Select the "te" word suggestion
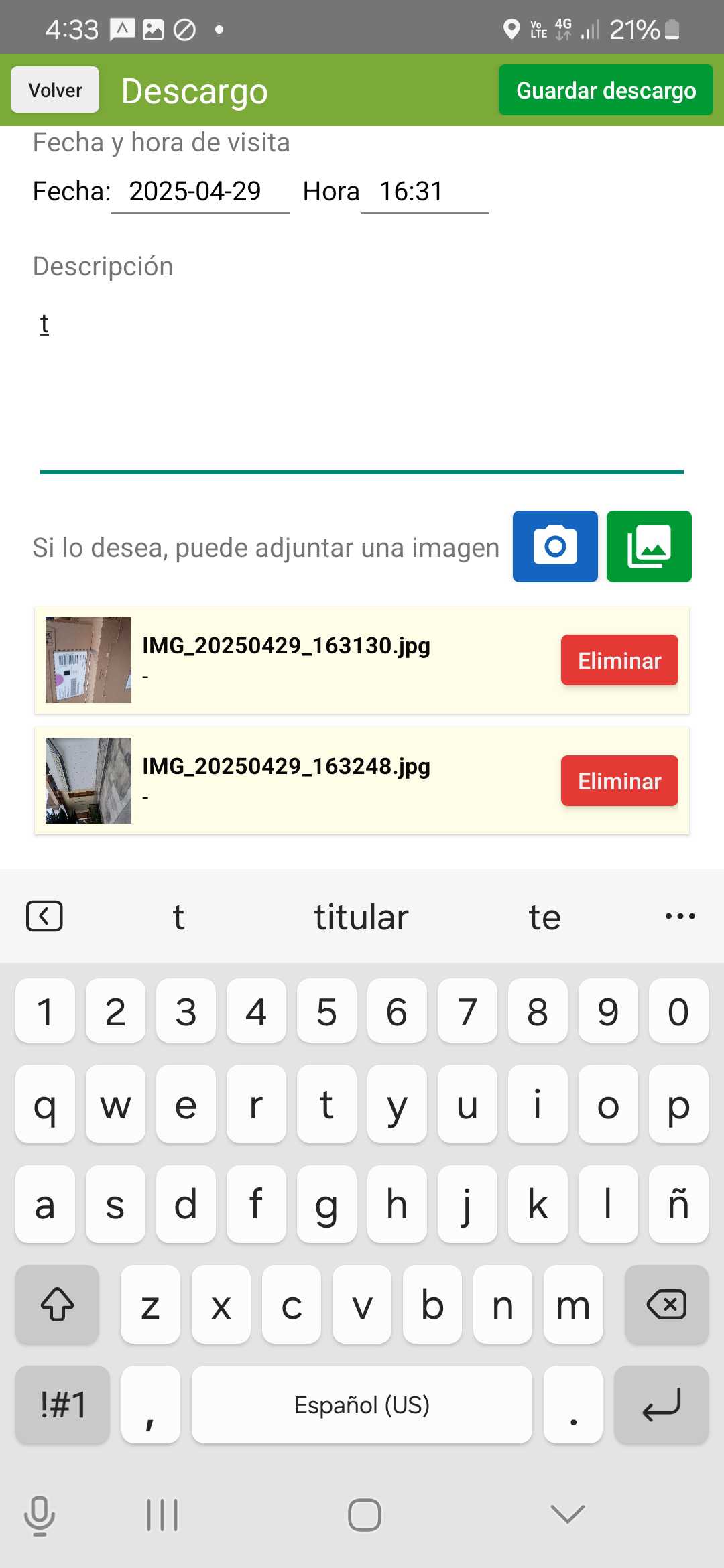The image size is (724, 1568). click(x=544, y=917)
